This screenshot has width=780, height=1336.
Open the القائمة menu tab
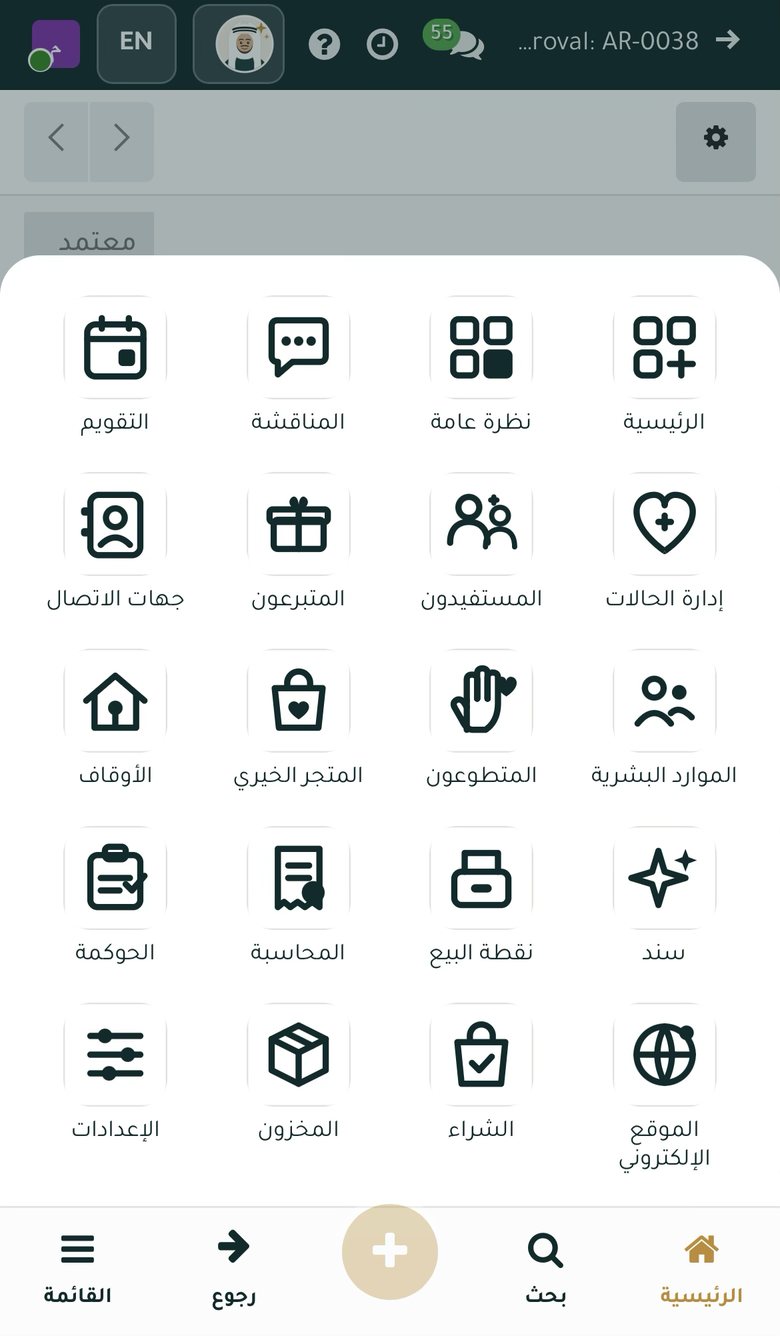tap(77, 1270)
